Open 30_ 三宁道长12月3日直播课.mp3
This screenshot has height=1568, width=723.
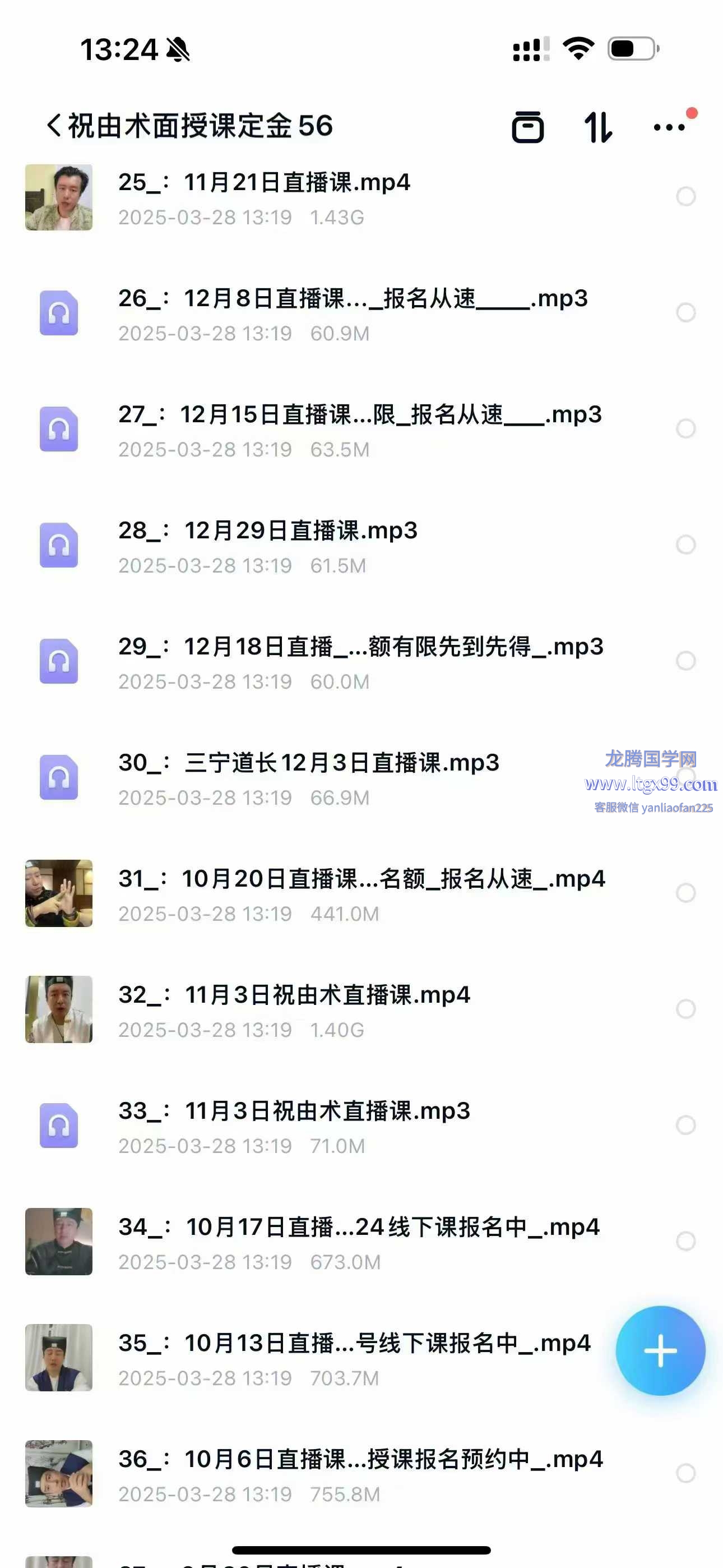click(308, 763)
